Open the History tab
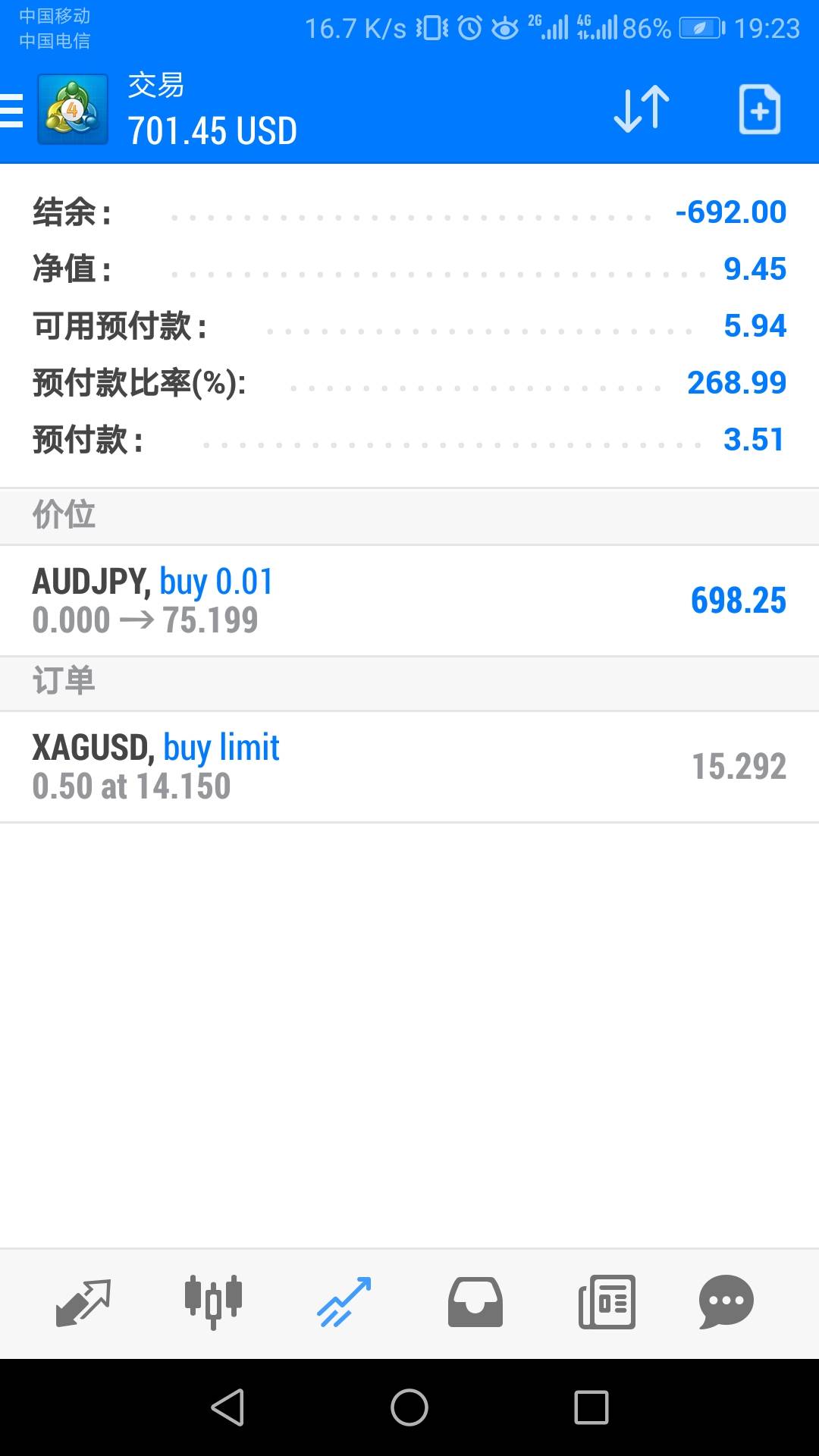The width and height of the screenshot is (819, 1456). (x=475, y=1303)
